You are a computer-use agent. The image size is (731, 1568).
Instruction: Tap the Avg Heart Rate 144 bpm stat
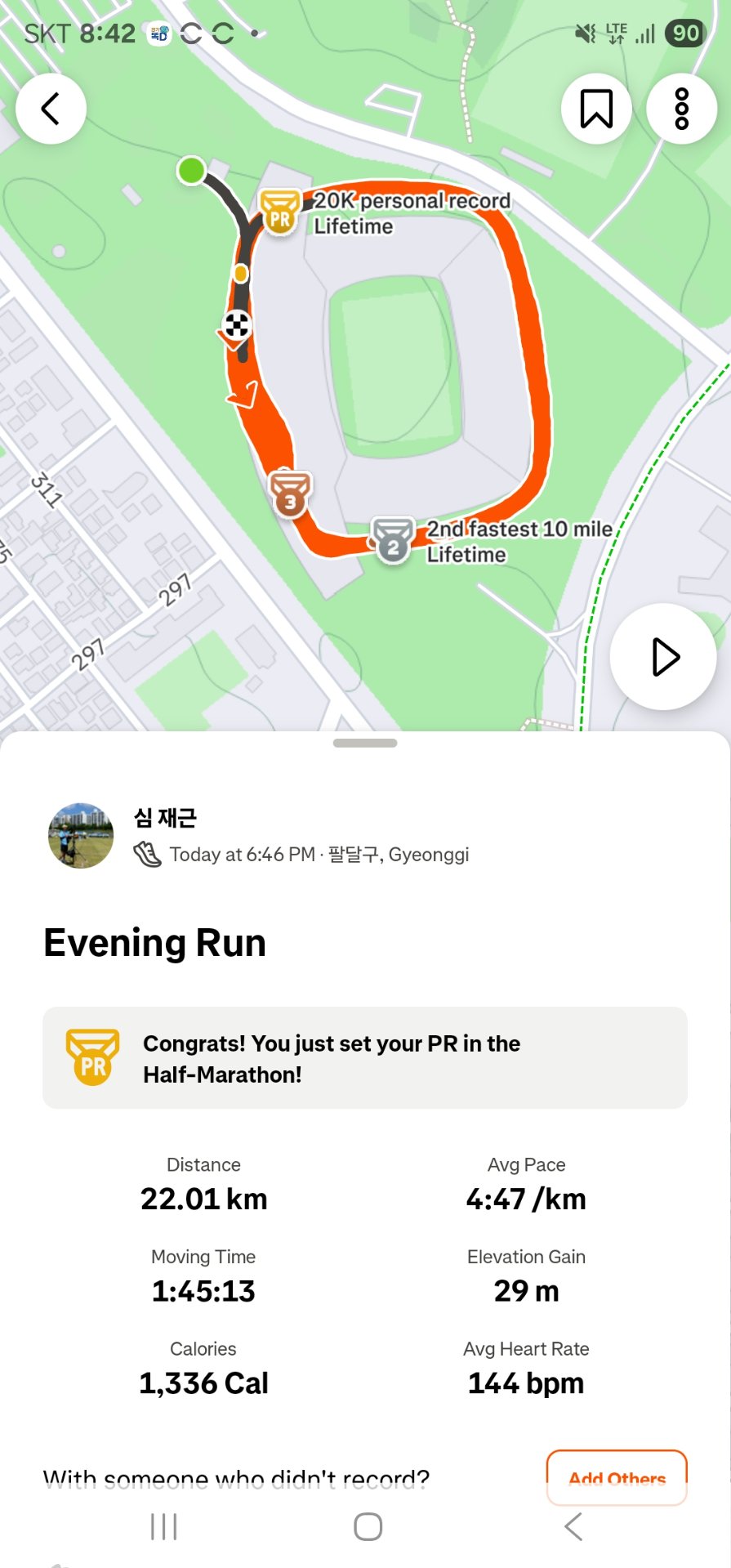(525, 1383)
